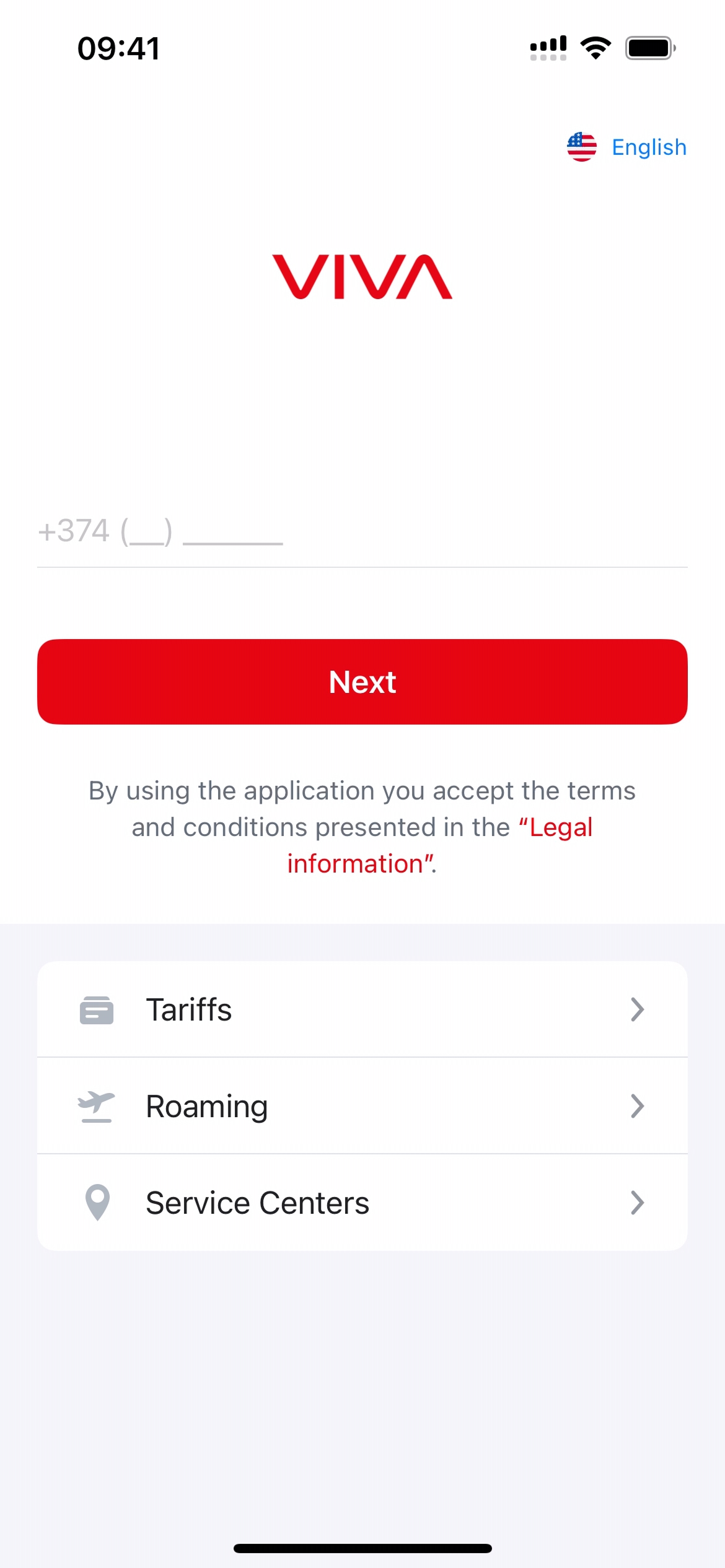
Task: Tap the red Next button
Action: tap(362, 682)
